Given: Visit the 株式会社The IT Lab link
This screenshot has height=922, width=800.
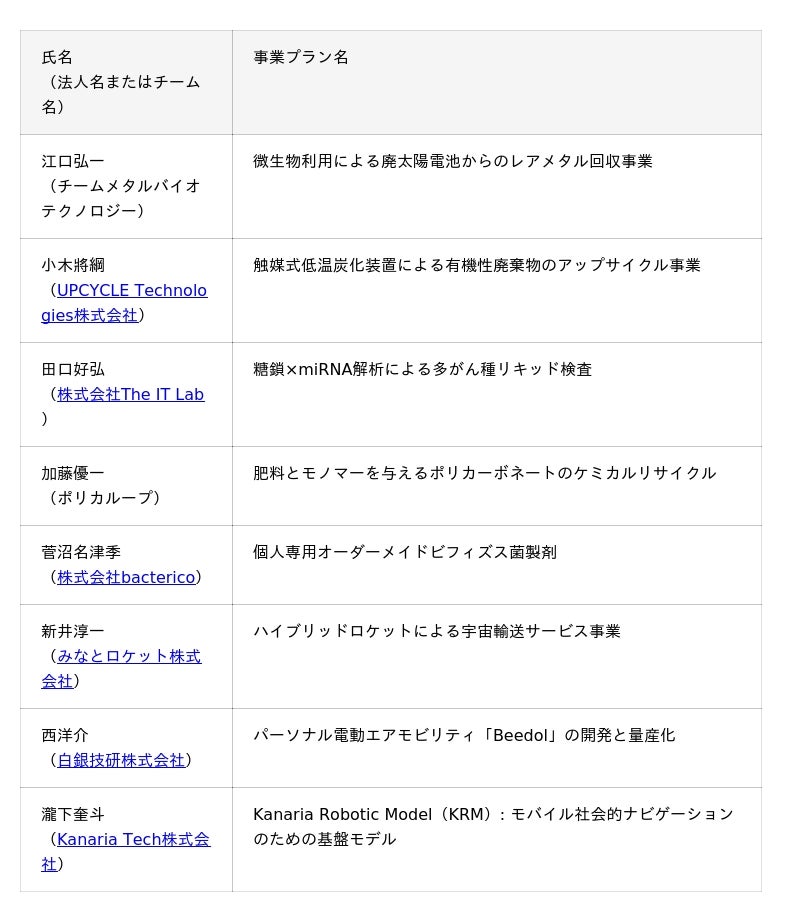Looking at the screenshot, I should (x=130, y=395).
